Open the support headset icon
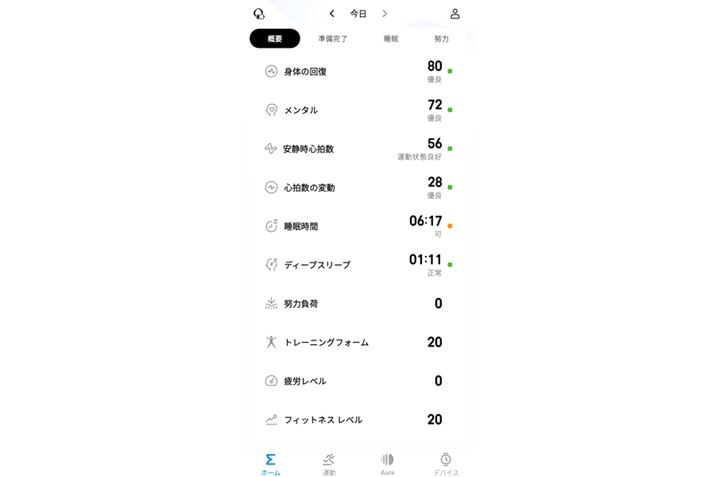This screenshot has width=715, height=477. point(259,14)
